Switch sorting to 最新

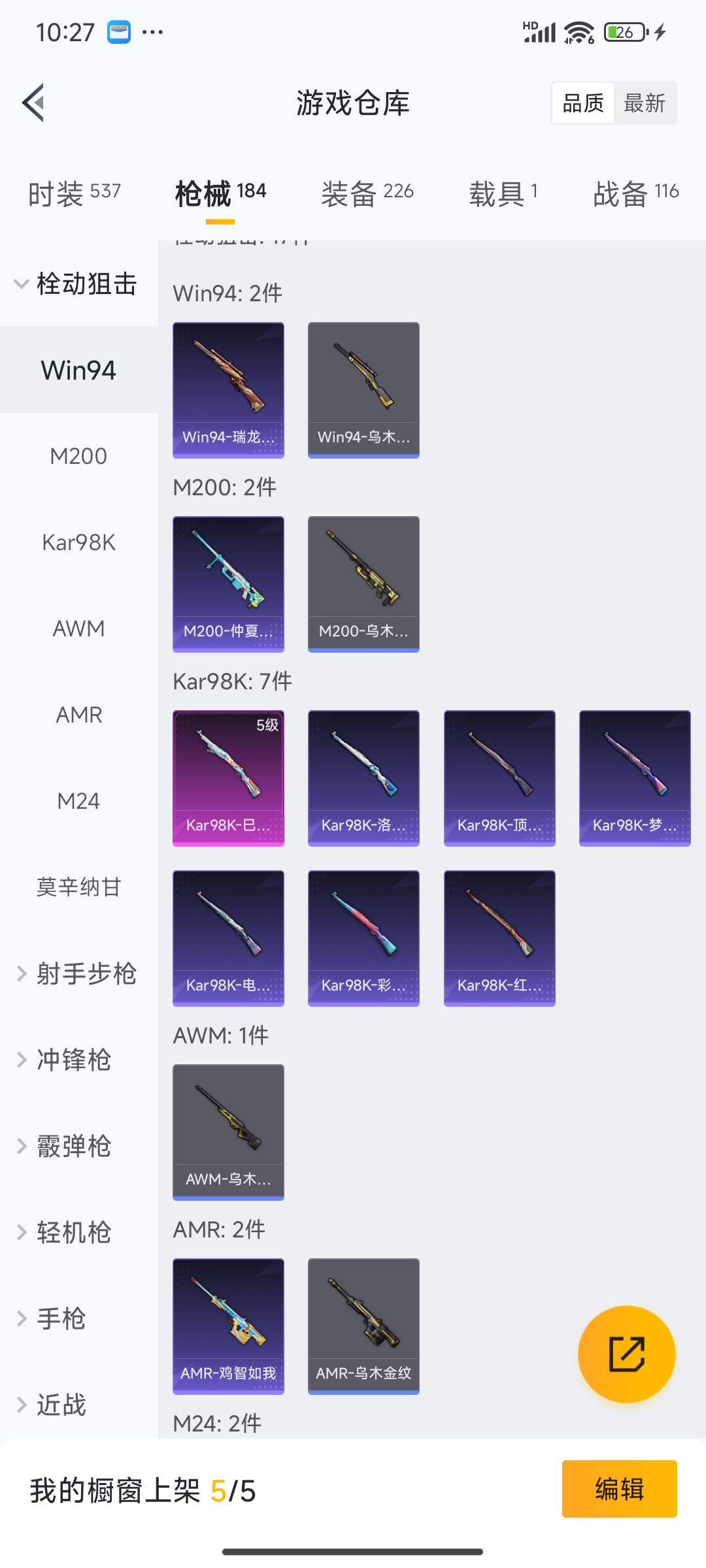645,103
